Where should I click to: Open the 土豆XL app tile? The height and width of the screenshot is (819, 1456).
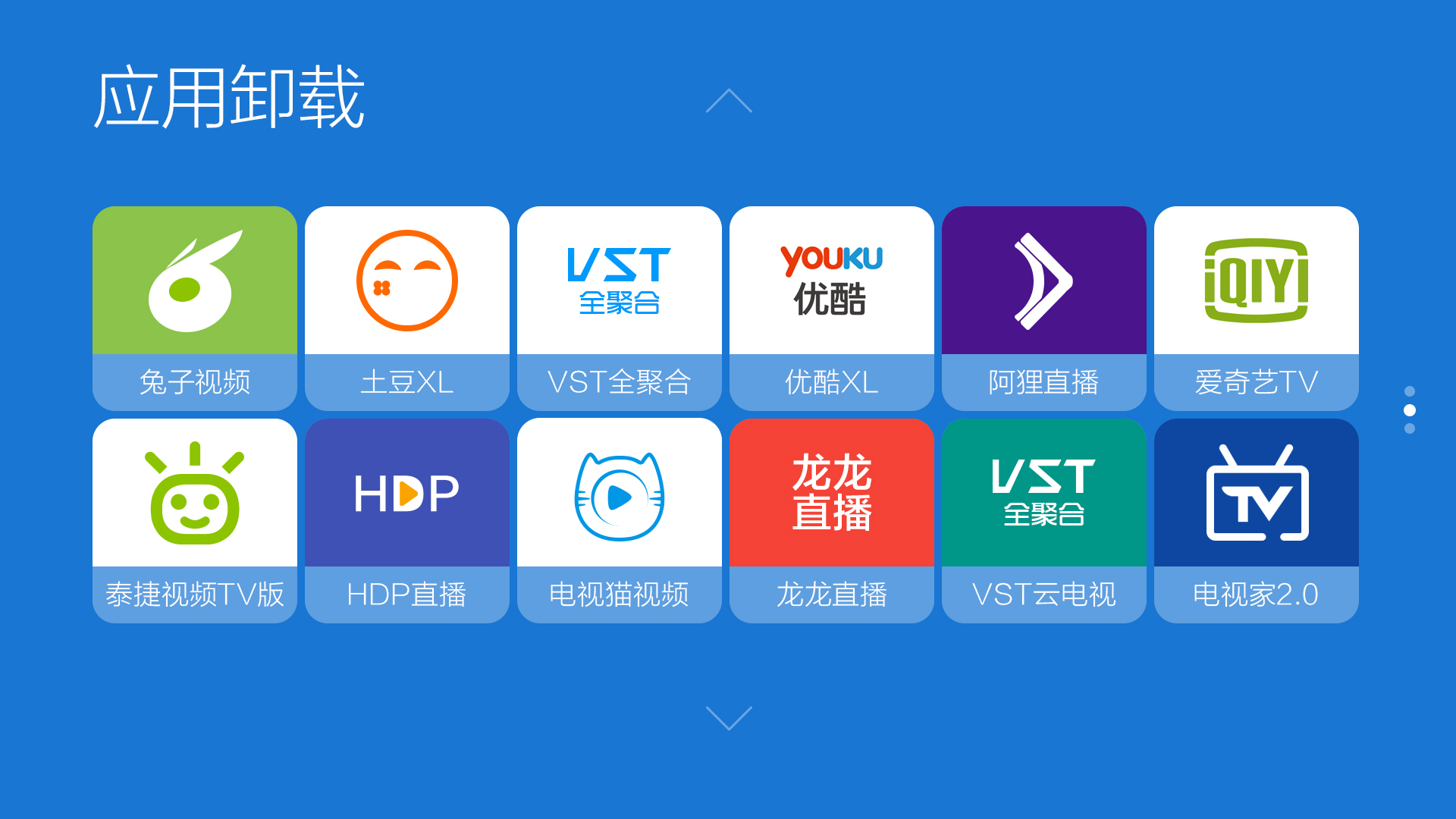coord(407,308)
